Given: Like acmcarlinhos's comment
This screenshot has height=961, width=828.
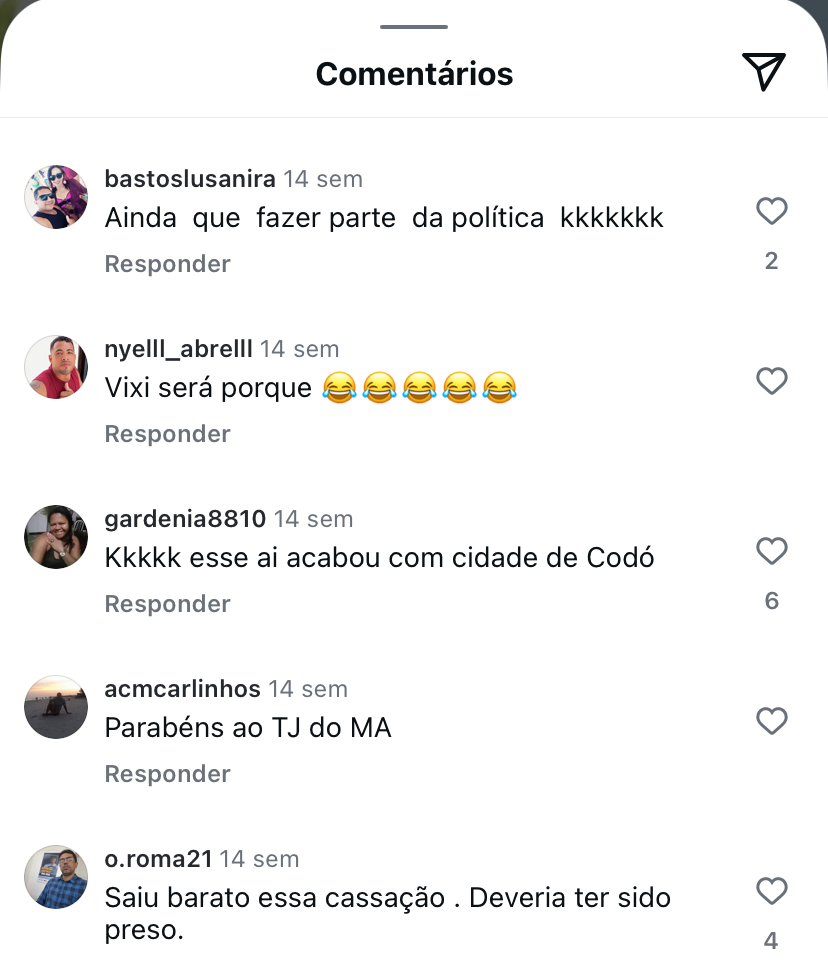Looking at the screenshot, I should click(x=771, y=722).
